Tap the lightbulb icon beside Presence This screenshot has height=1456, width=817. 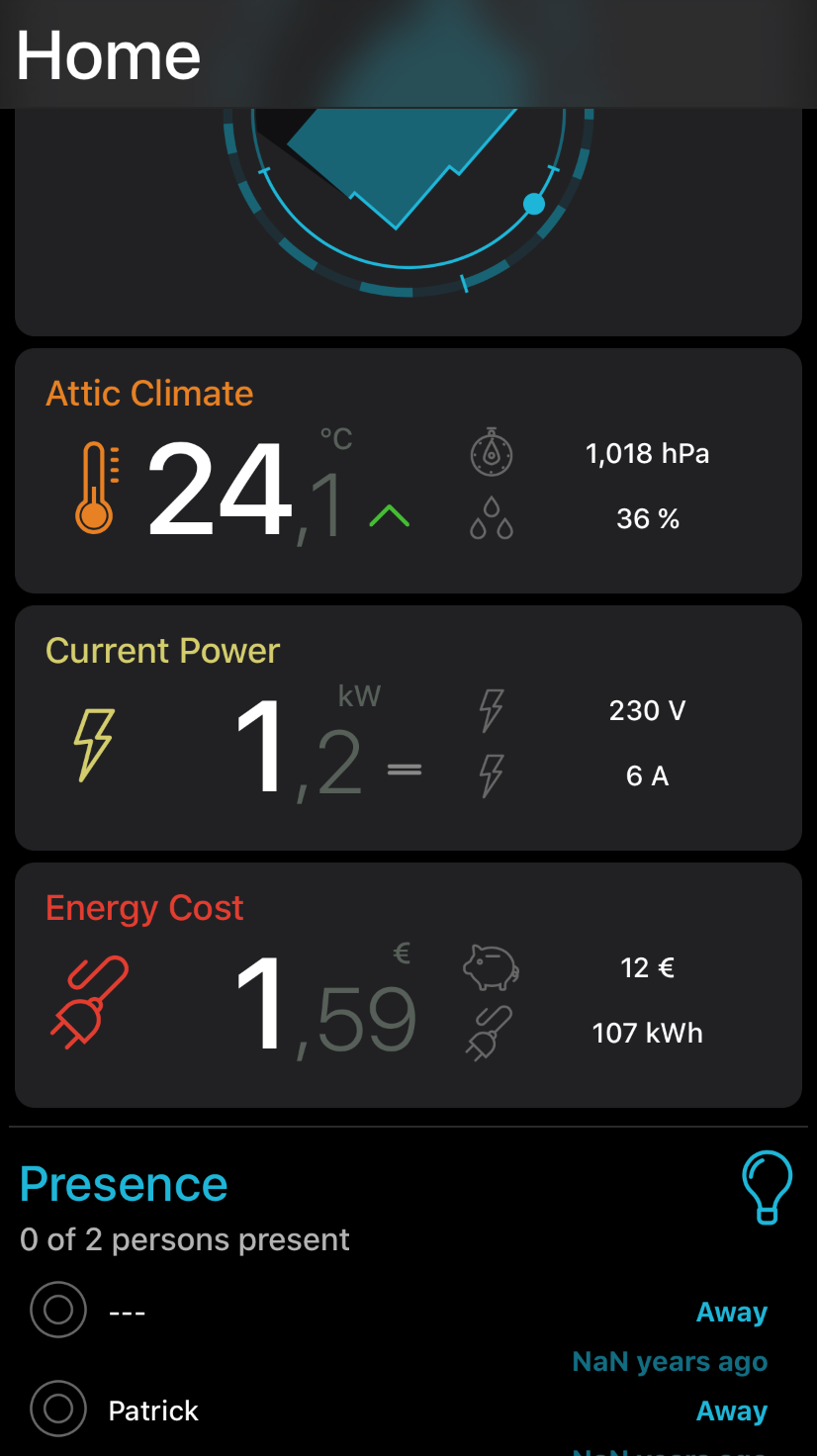coord(767,1186)
